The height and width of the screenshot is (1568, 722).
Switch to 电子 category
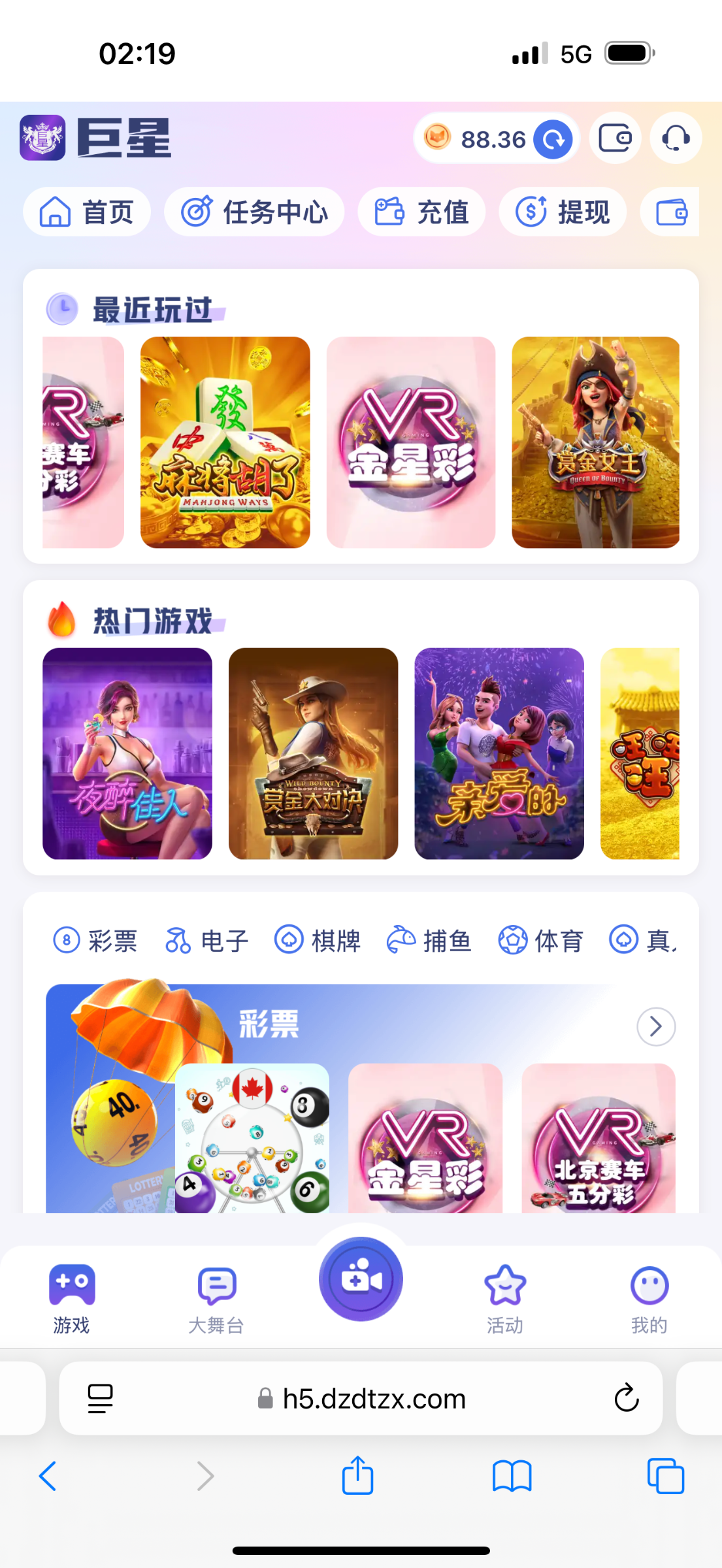pyautogui.click(x=206, y=941)
